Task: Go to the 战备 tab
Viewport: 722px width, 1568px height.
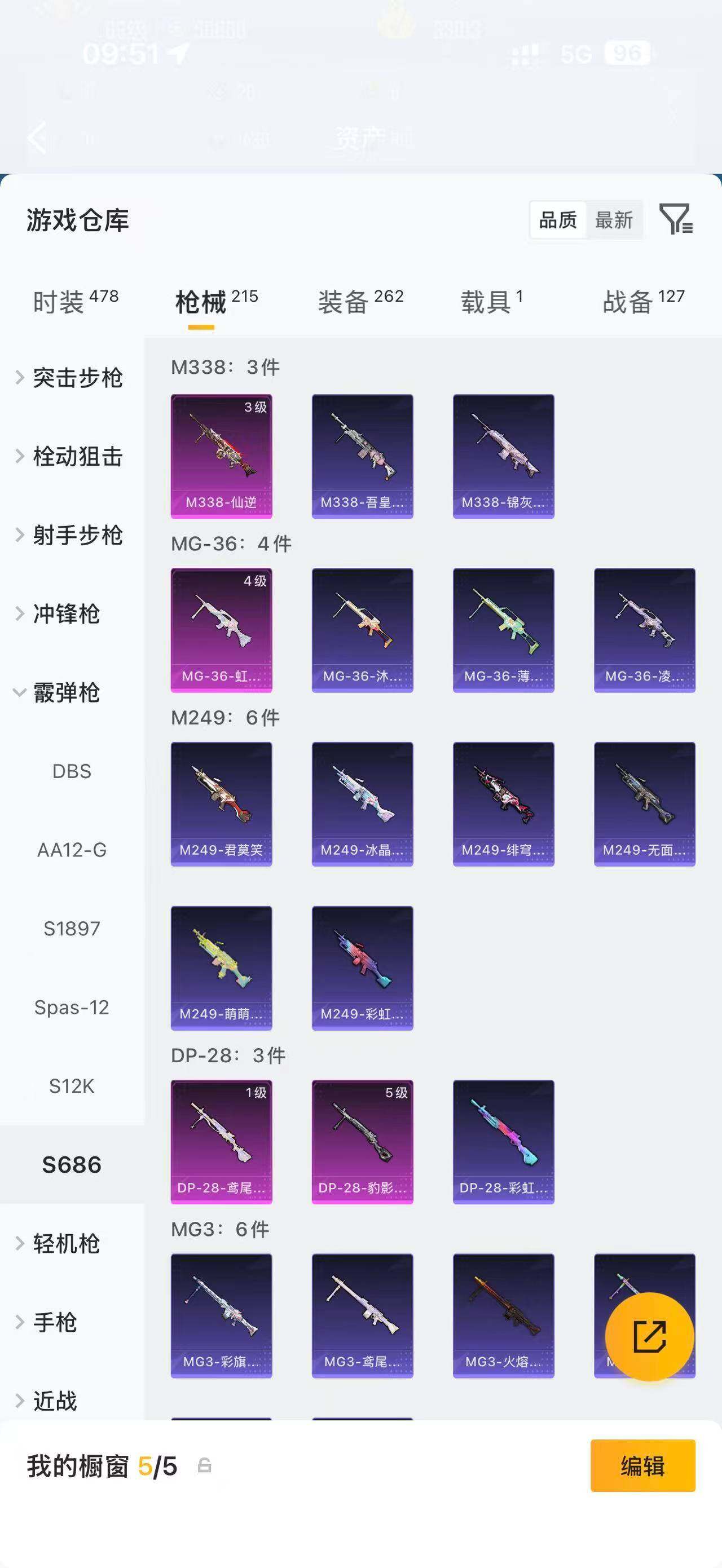Action: tap(644, 301)
